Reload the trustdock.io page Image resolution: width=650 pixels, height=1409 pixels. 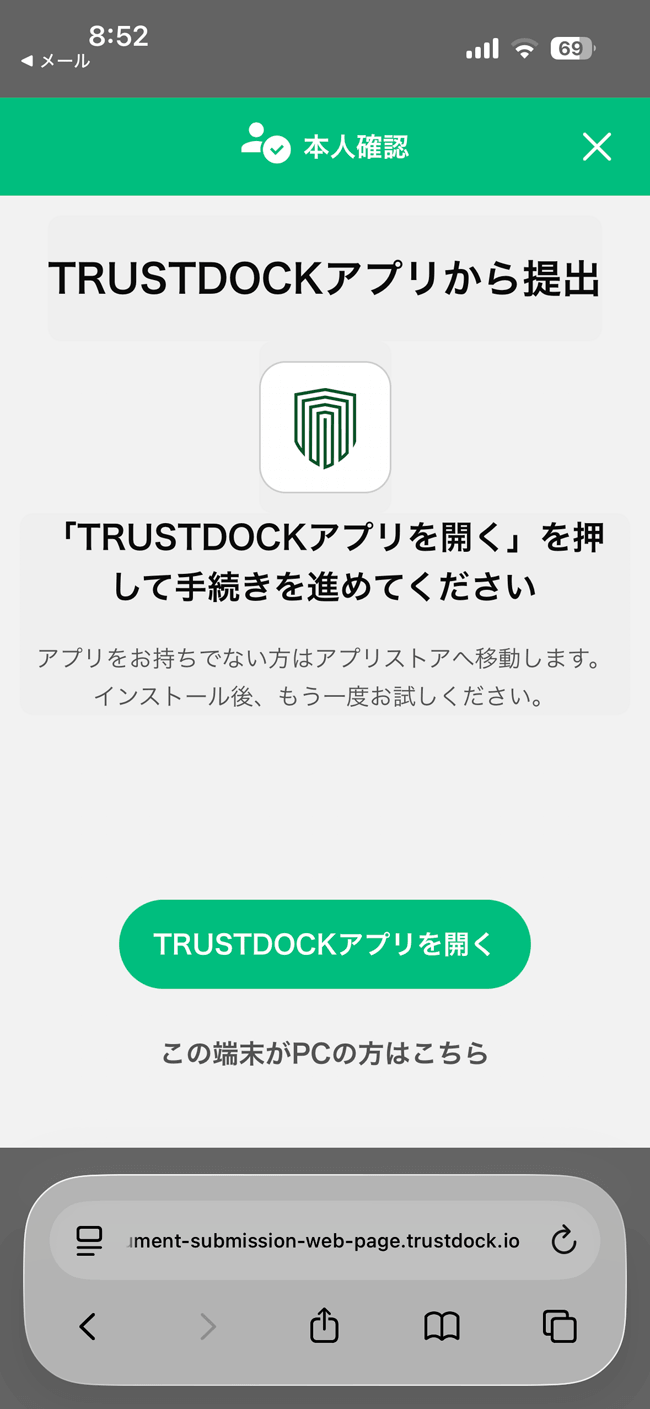point(564,1241)
